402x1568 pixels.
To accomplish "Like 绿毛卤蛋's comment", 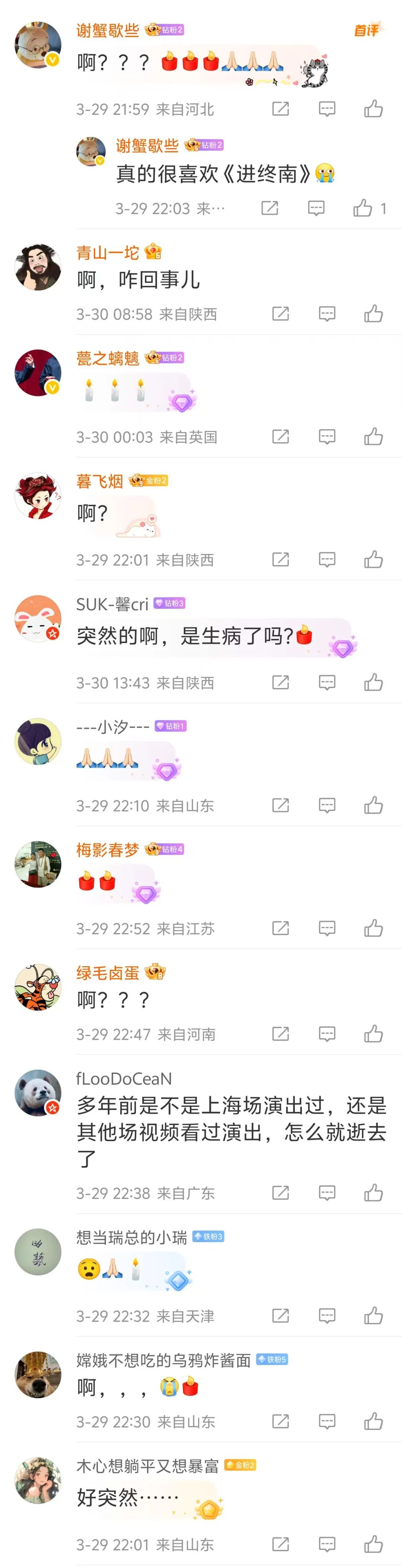I will pyautogui.click(x=373, y=1034).
